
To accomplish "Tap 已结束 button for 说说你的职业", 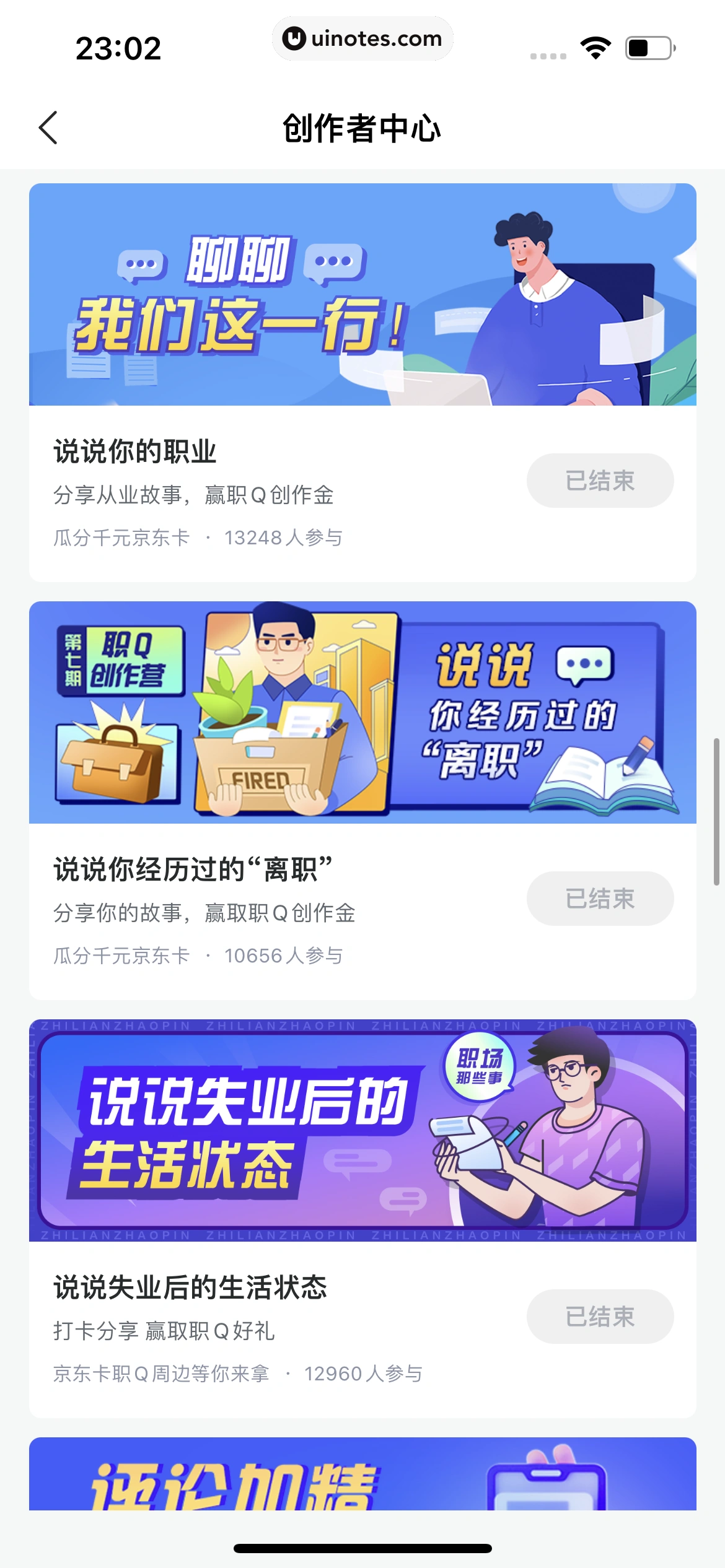I will pyautogui.click(x=599, y=481).
